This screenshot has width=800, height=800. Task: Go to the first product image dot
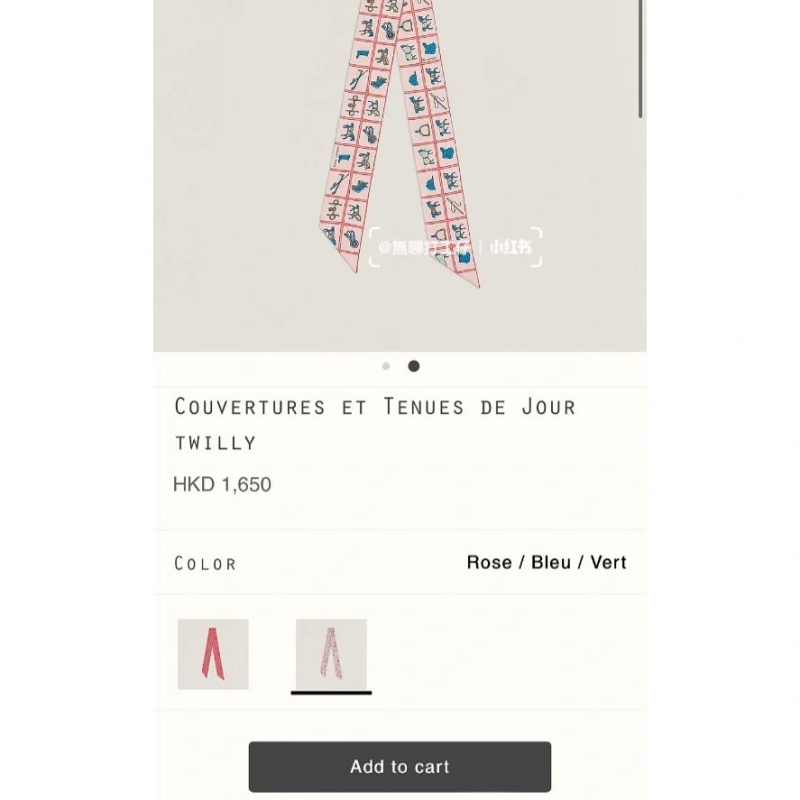click(x=386, y=366)
